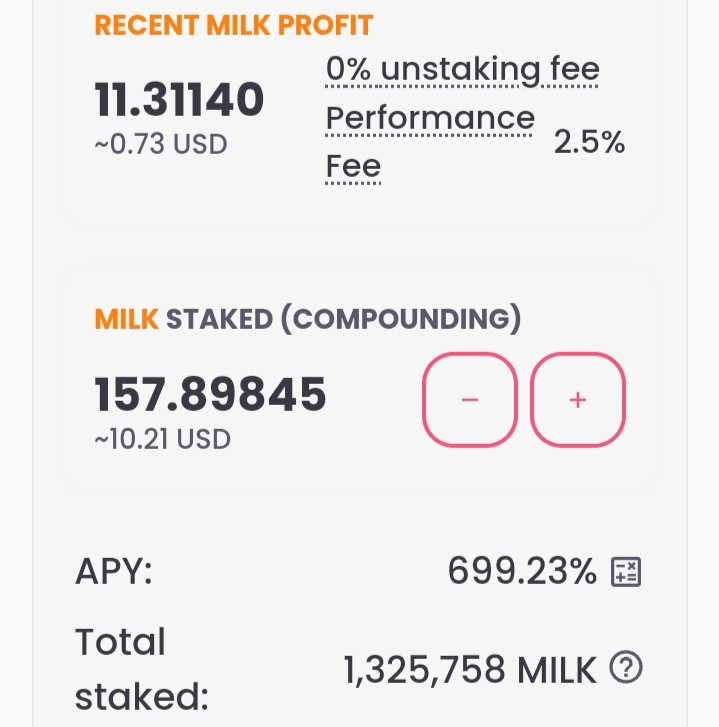Tap the plus button to stake more MILK
Viewport: 719px width, 727px height.
pos(578,400)
